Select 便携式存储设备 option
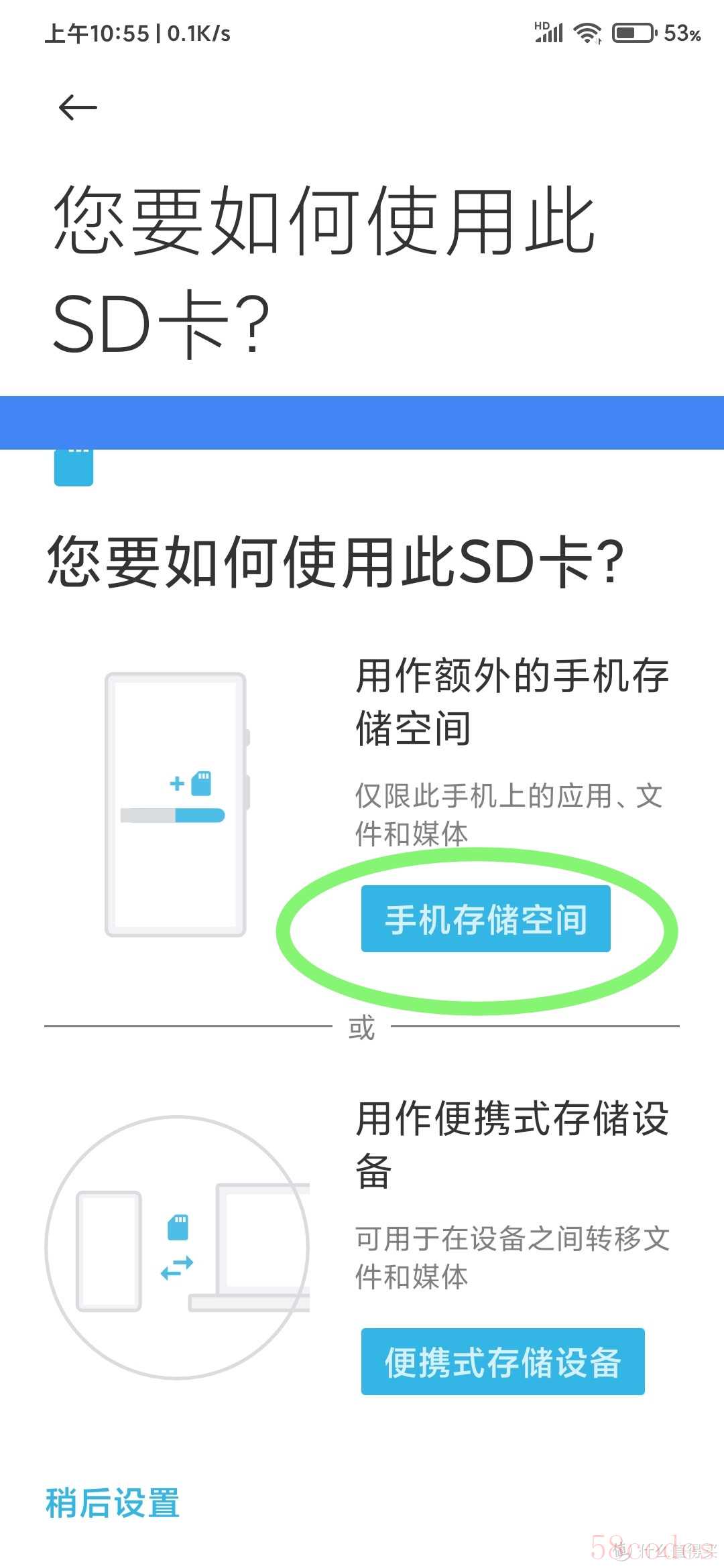The width and height of the screenshot is (724, 1568). point(502,1362)
